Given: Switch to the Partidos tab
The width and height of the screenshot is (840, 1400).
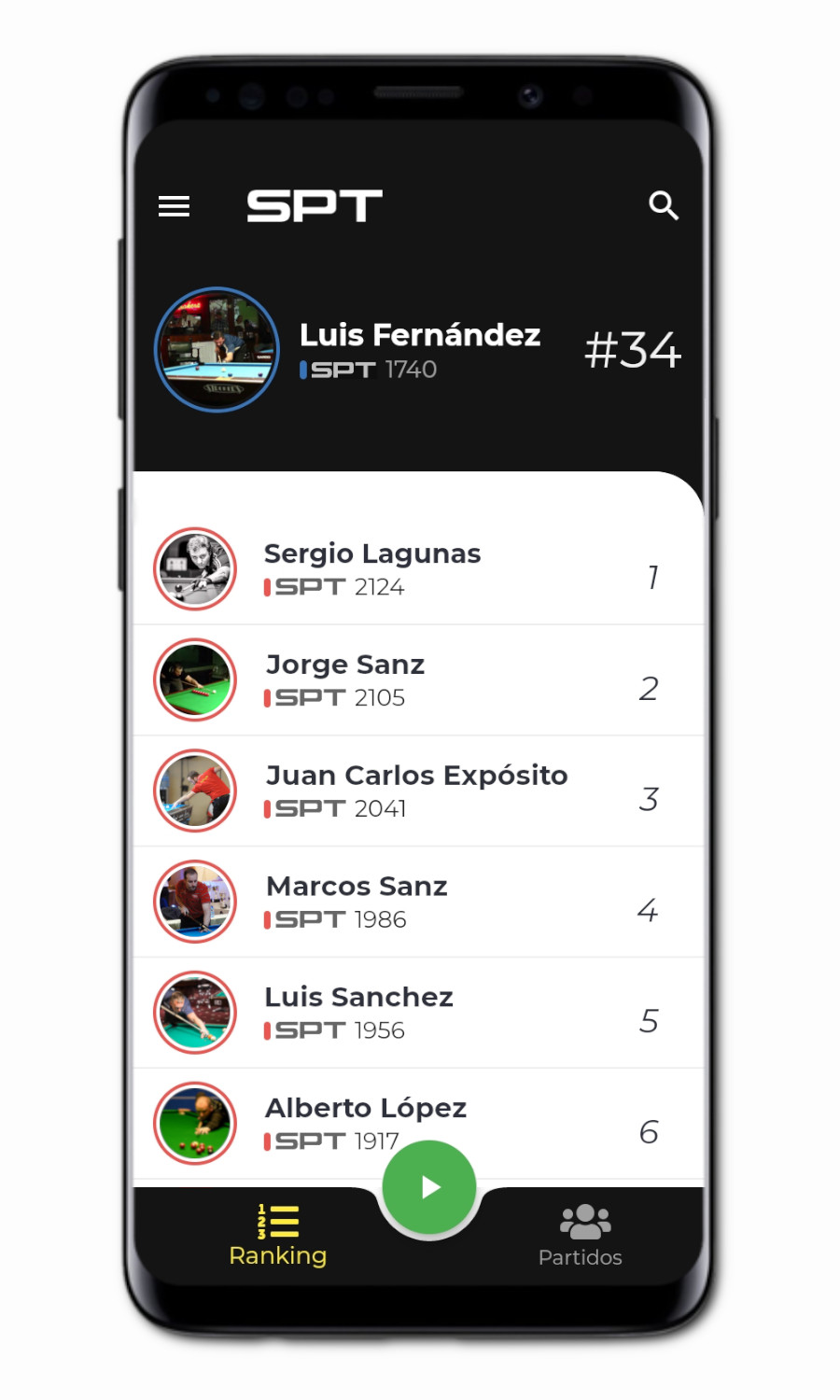Looking at the screenshot, I should (581, 1236).
